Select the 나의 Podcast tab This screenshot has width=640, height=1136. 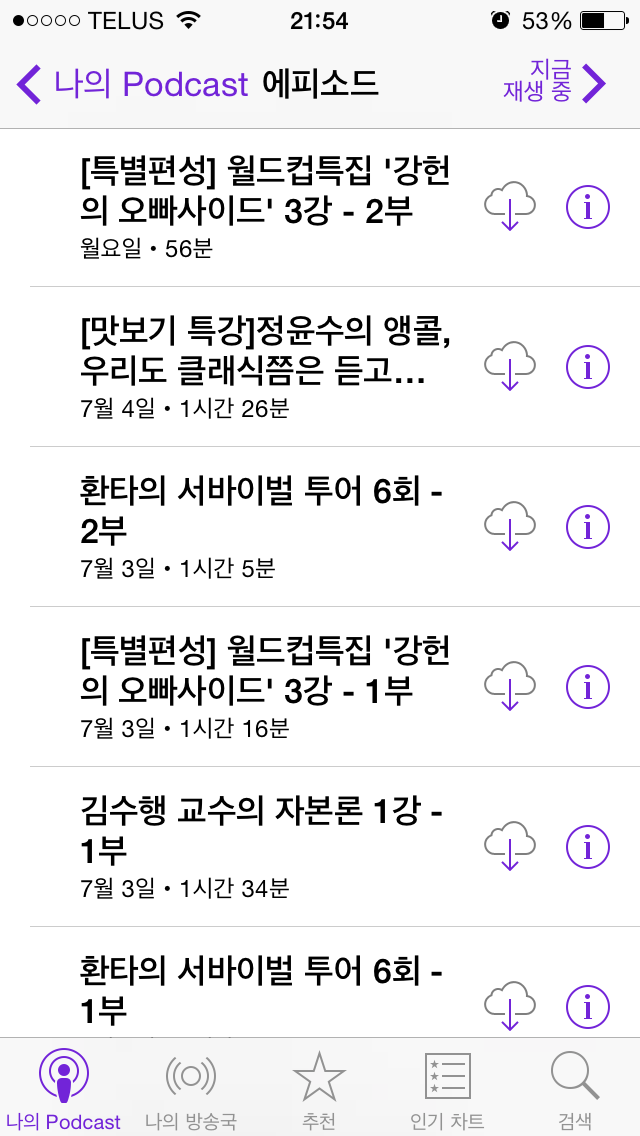point(63,1088)
